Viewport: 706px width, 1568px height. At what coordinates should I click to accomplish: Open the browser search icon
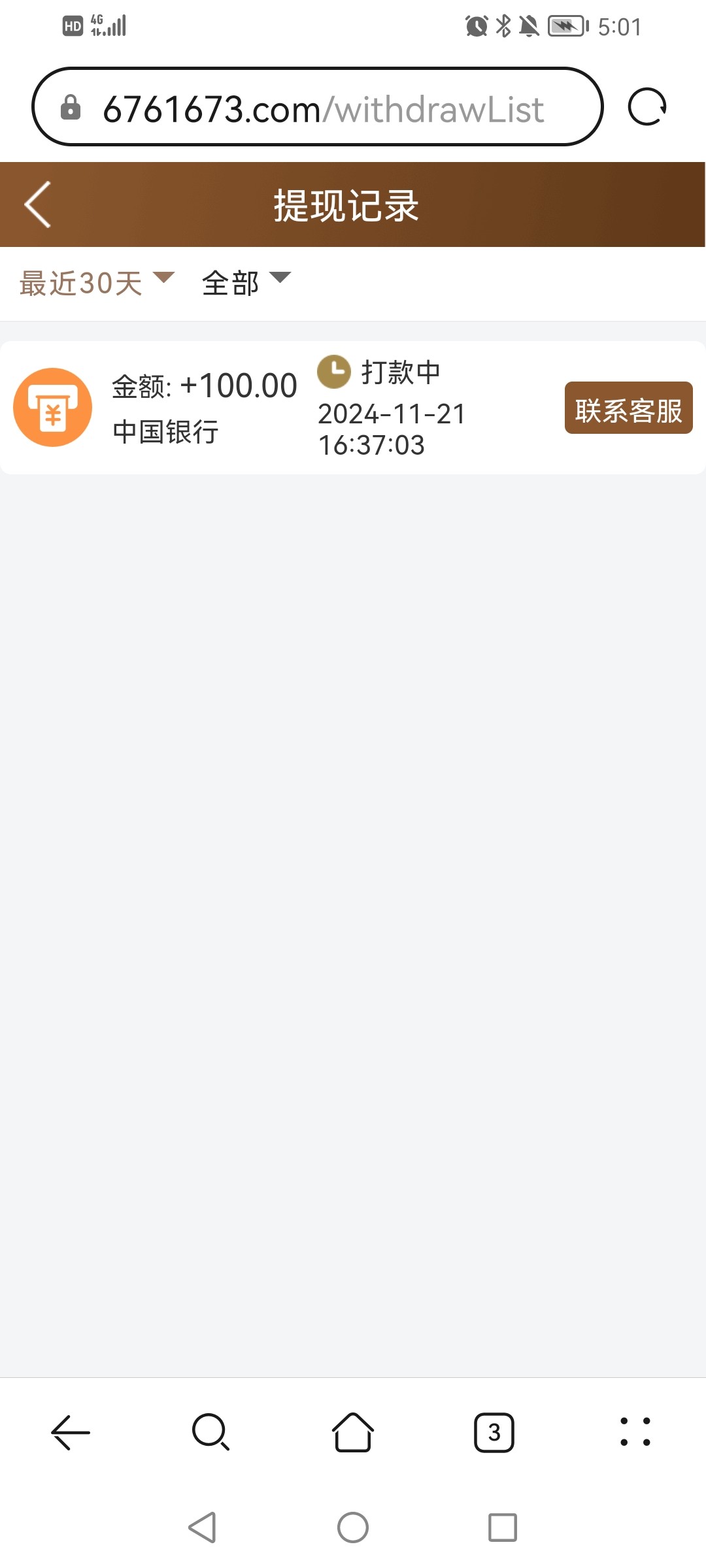pyautogui.click(x=211, y=1432)
